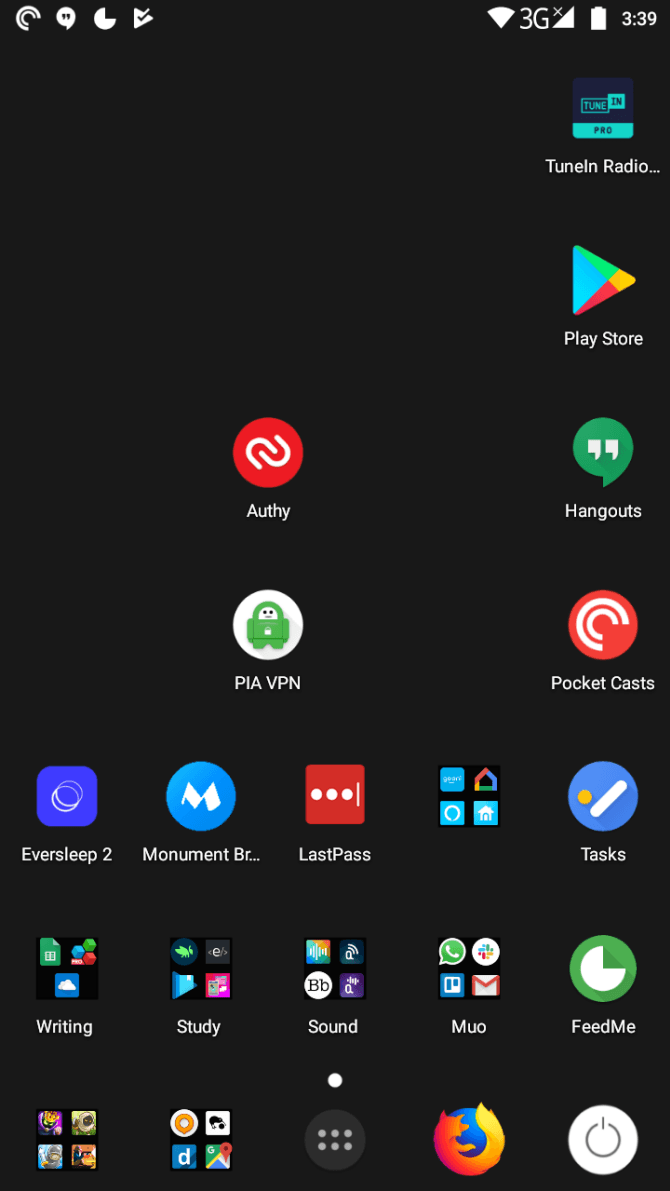
Task: Launch FeedMe reader
Action: click(x=602, y=969)
